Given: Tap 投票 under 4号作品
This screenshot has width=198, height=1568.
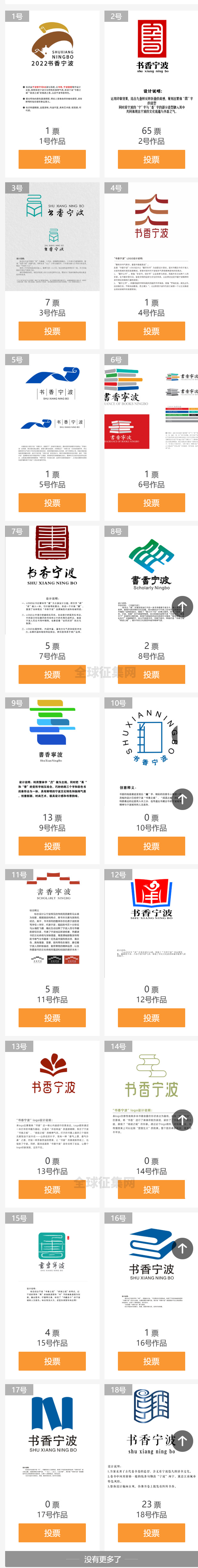Looking at the screenshot, I should pyautogui.click(x=151, y=331).
